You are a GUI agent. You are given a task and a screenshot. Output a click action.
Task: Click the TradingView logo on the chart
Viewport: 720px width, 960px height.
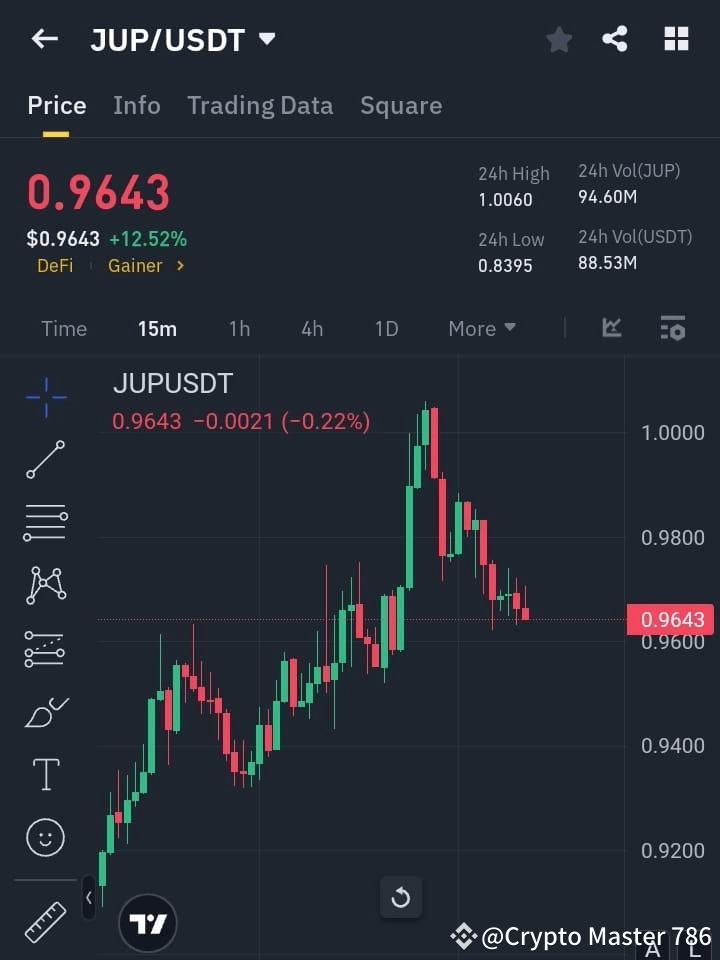148,922
